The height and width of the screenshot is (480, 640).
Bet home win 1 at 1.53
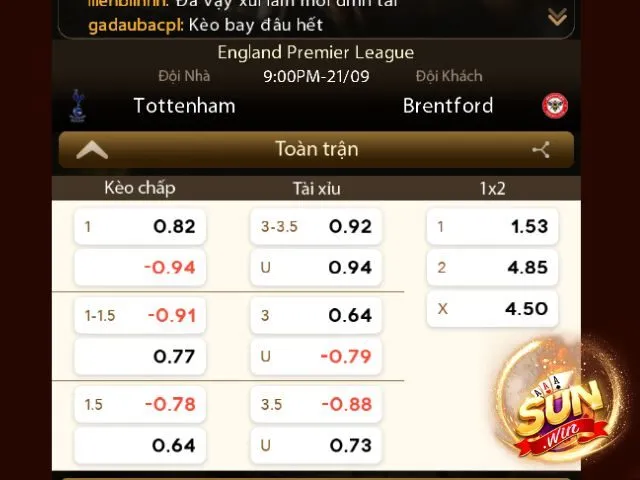point(492,226)
